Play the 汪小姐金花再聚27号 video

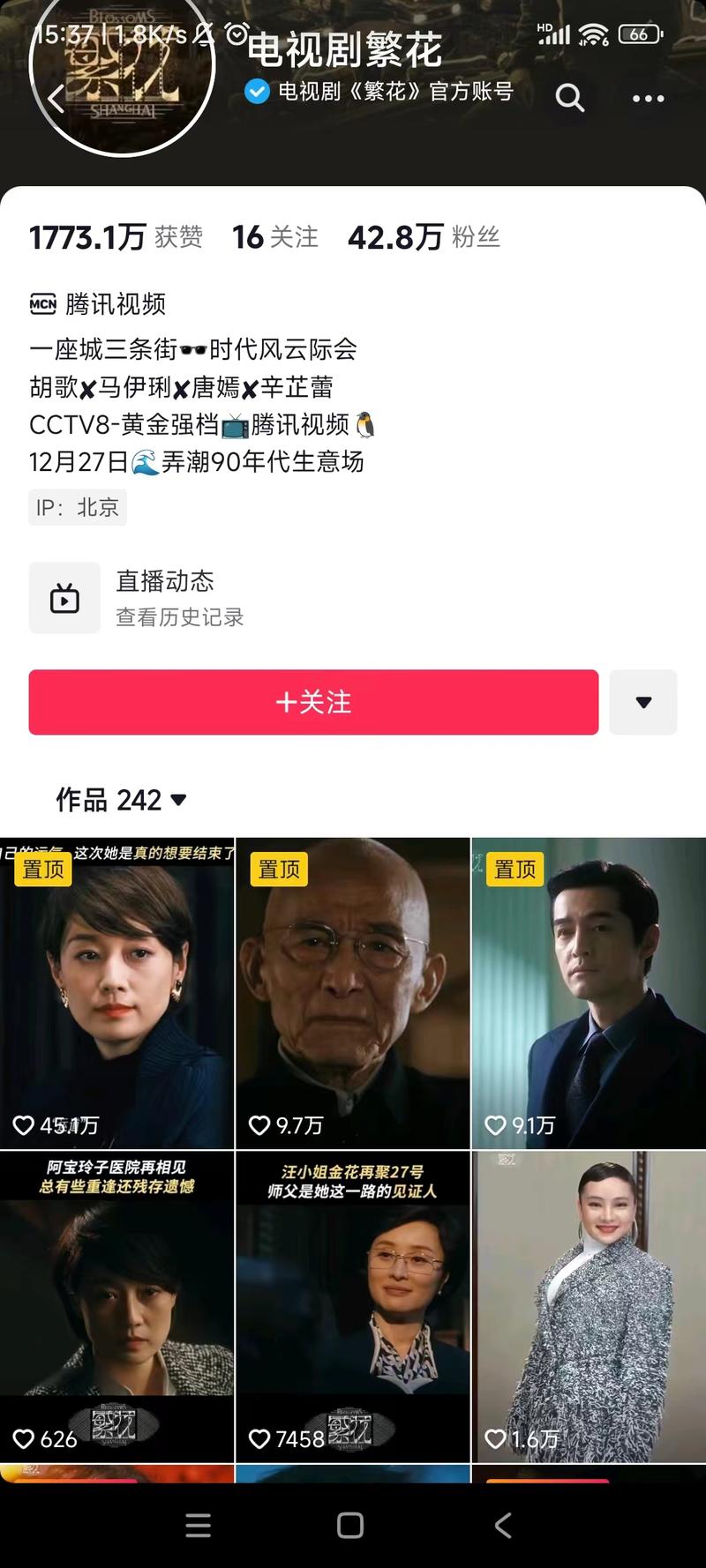pyautogui.click(x=353, y=1305)
